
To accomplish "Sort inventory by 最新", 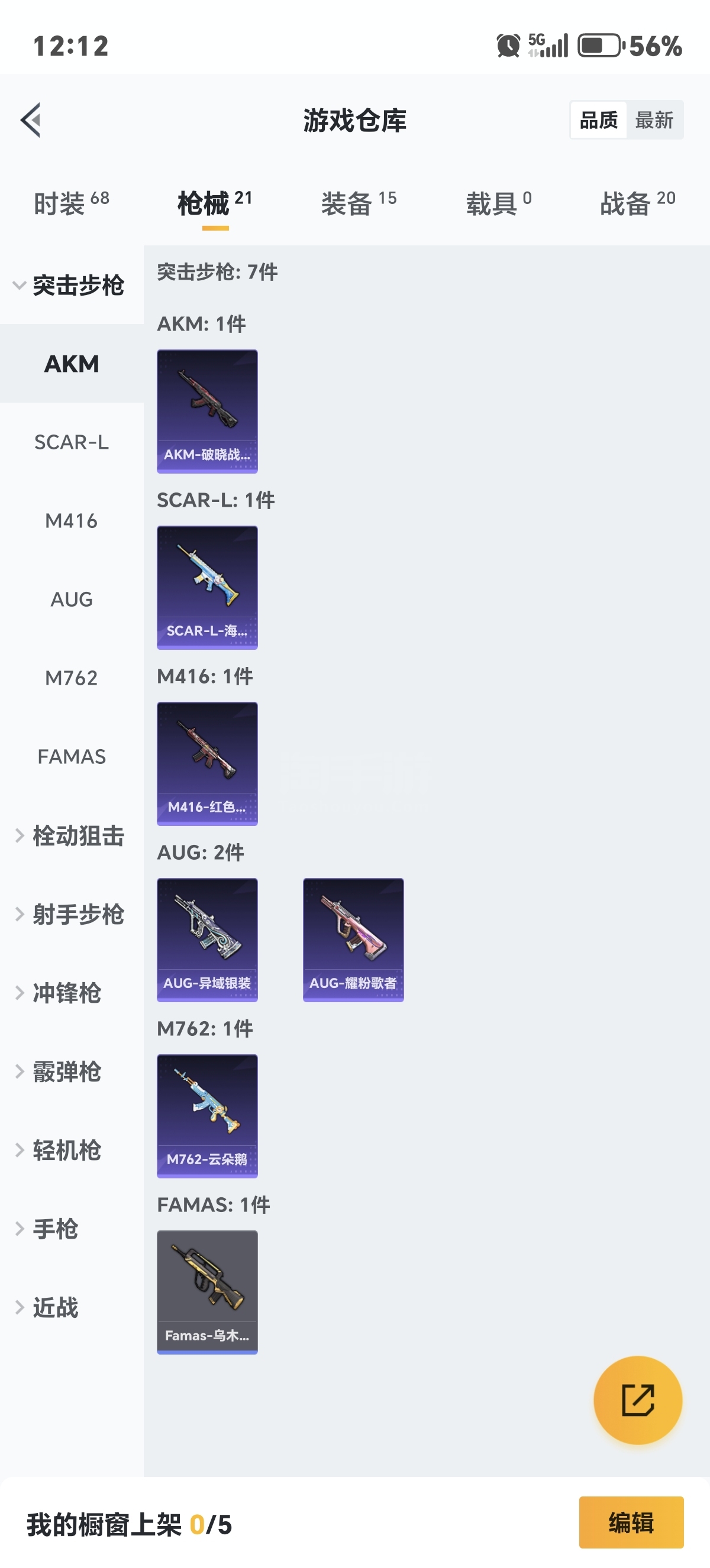I will click(654, 120).
